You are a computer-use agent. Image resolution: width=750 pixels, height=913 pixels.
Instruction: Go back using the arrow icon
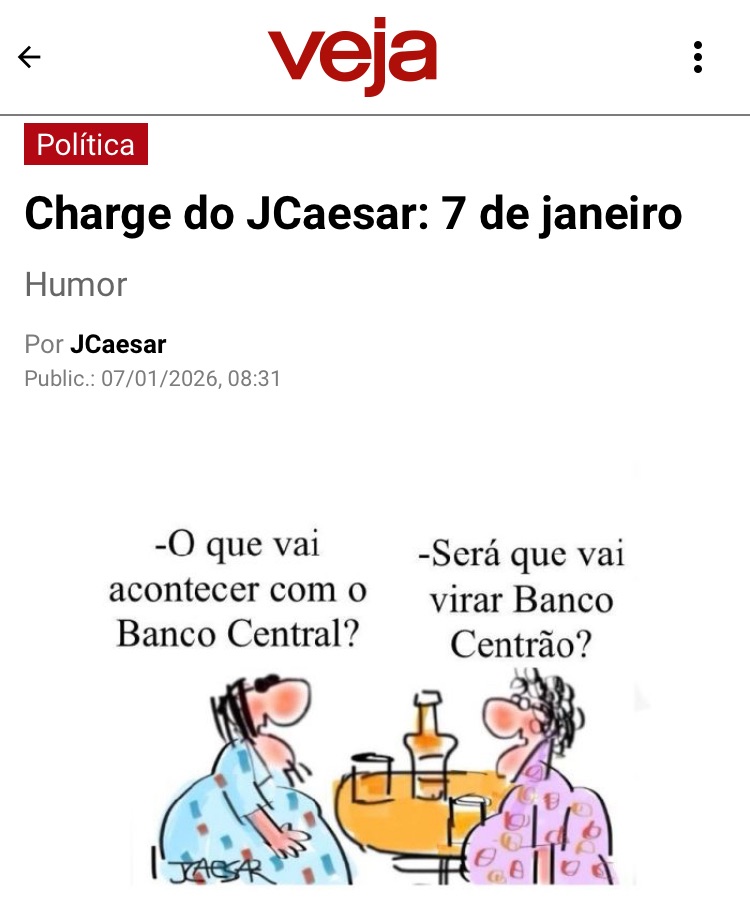29,57
